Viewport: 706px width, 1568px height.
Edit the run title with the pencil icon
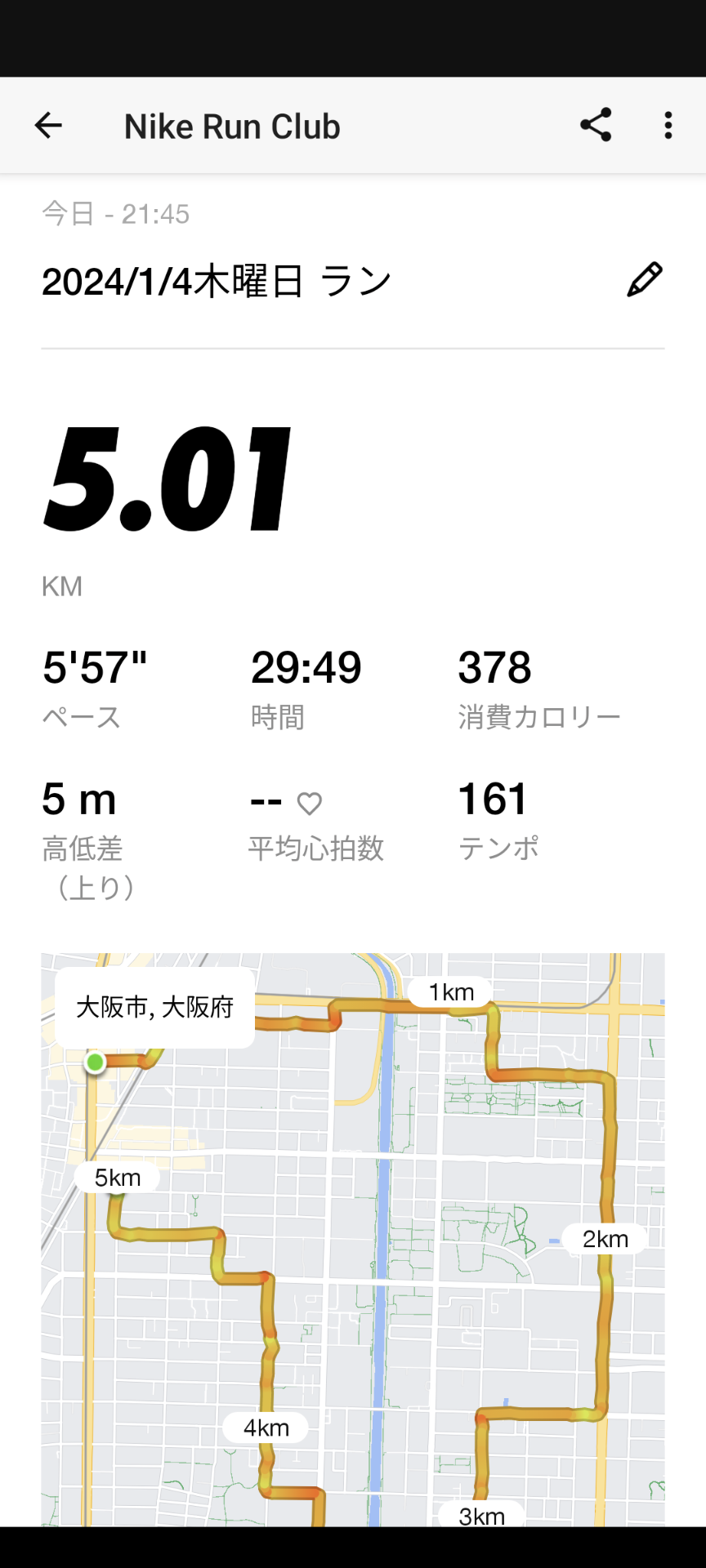coord(645,280)
